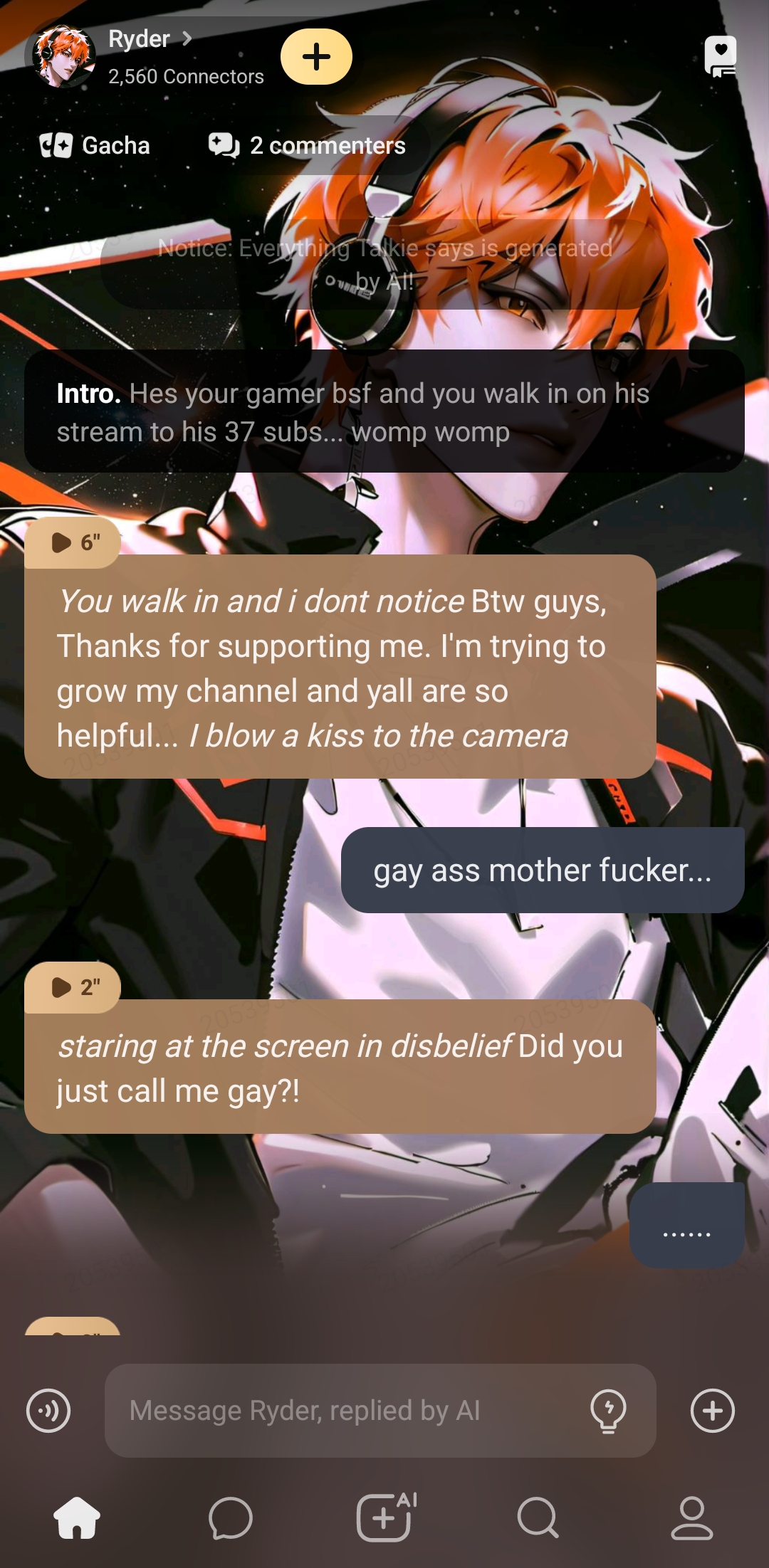Open Ryder's profile page
This screenshot has width=769, height=1568.
tap(150, 39)
